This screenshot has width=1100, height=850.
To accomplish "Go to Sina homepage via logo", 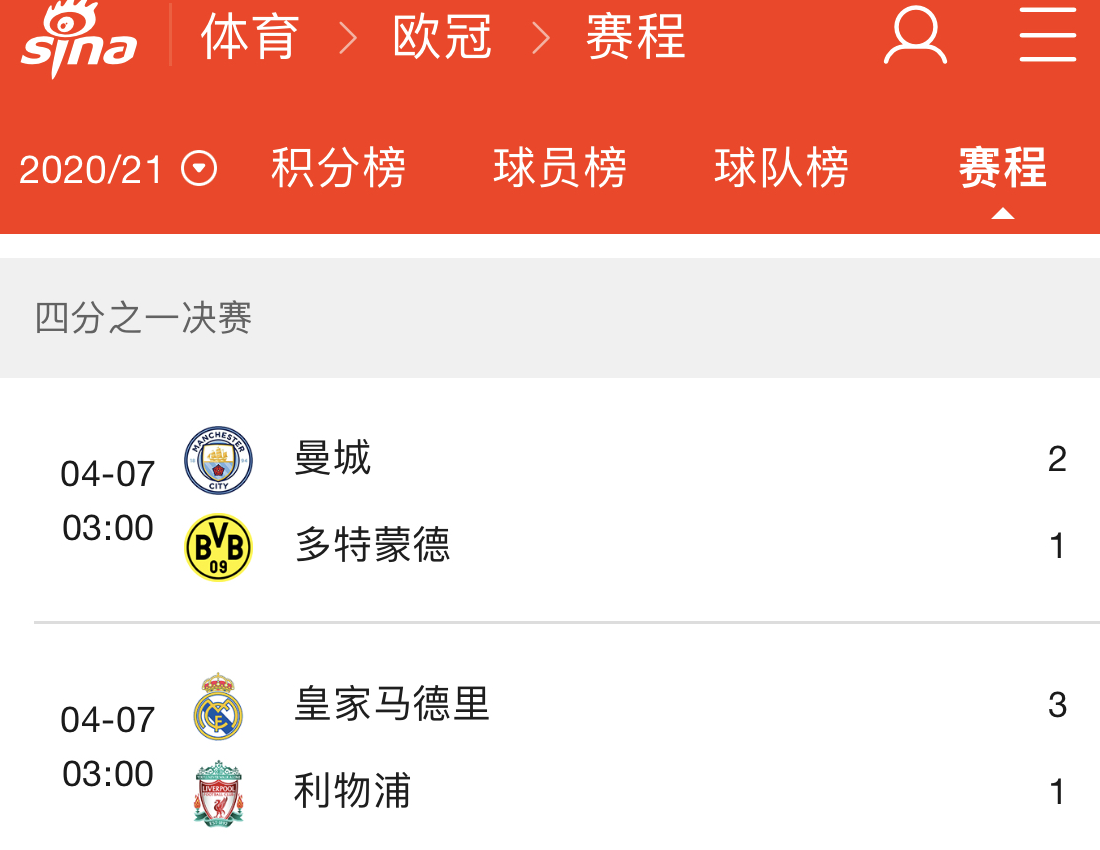I will tap(78, 40).
